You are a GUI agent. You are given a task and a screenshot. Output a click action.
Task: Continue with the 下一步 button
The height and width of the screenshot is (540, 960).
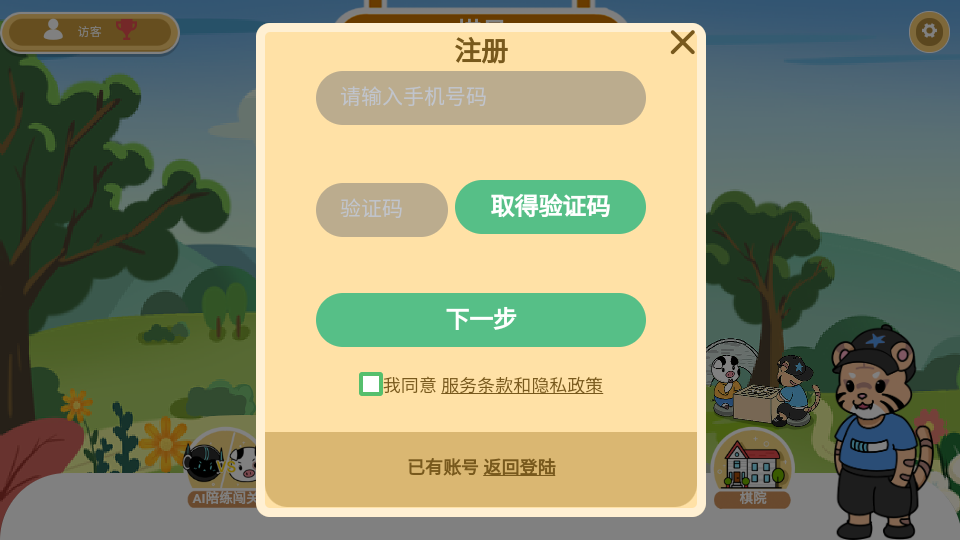tap(480, 320)
